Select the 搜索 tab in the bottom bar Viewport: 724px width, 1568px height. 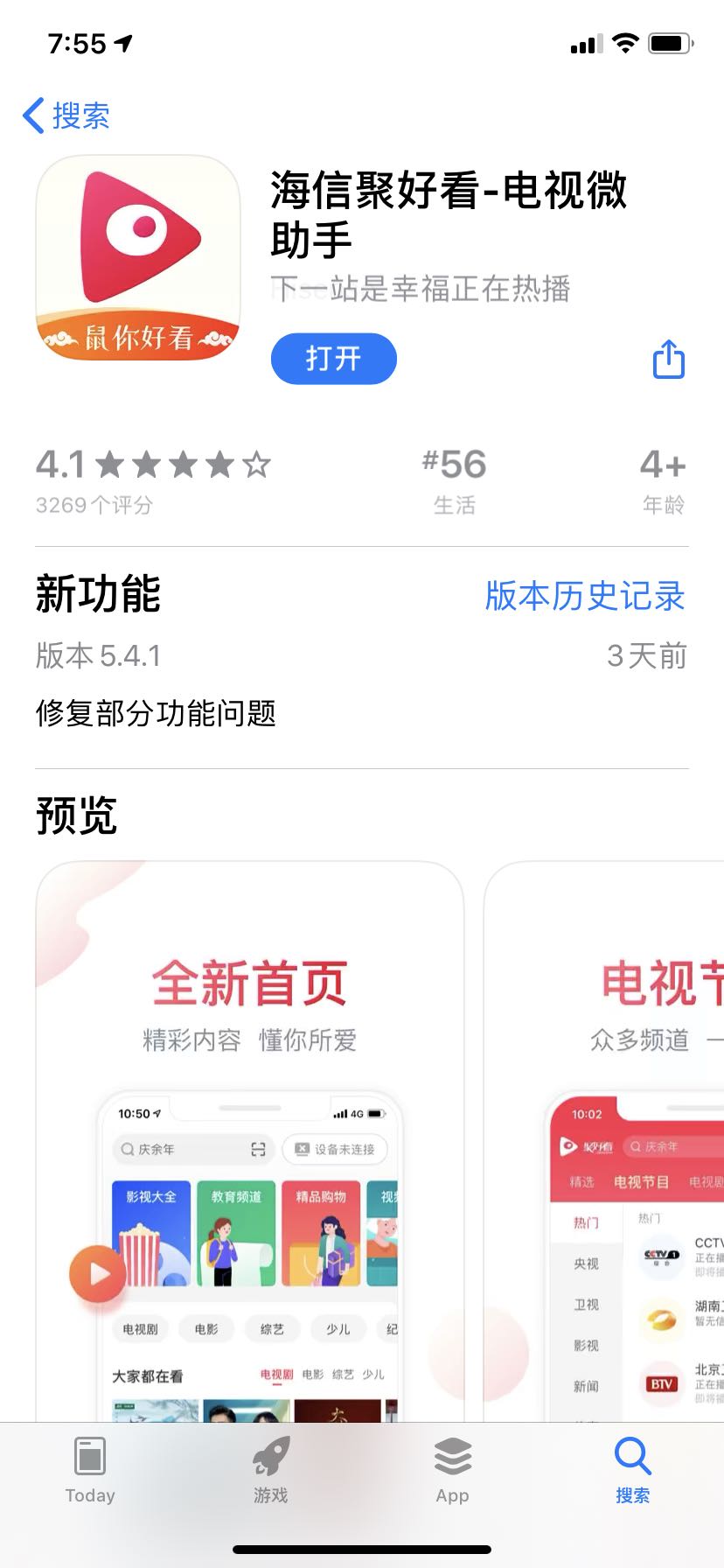(x=632, y=1470)
